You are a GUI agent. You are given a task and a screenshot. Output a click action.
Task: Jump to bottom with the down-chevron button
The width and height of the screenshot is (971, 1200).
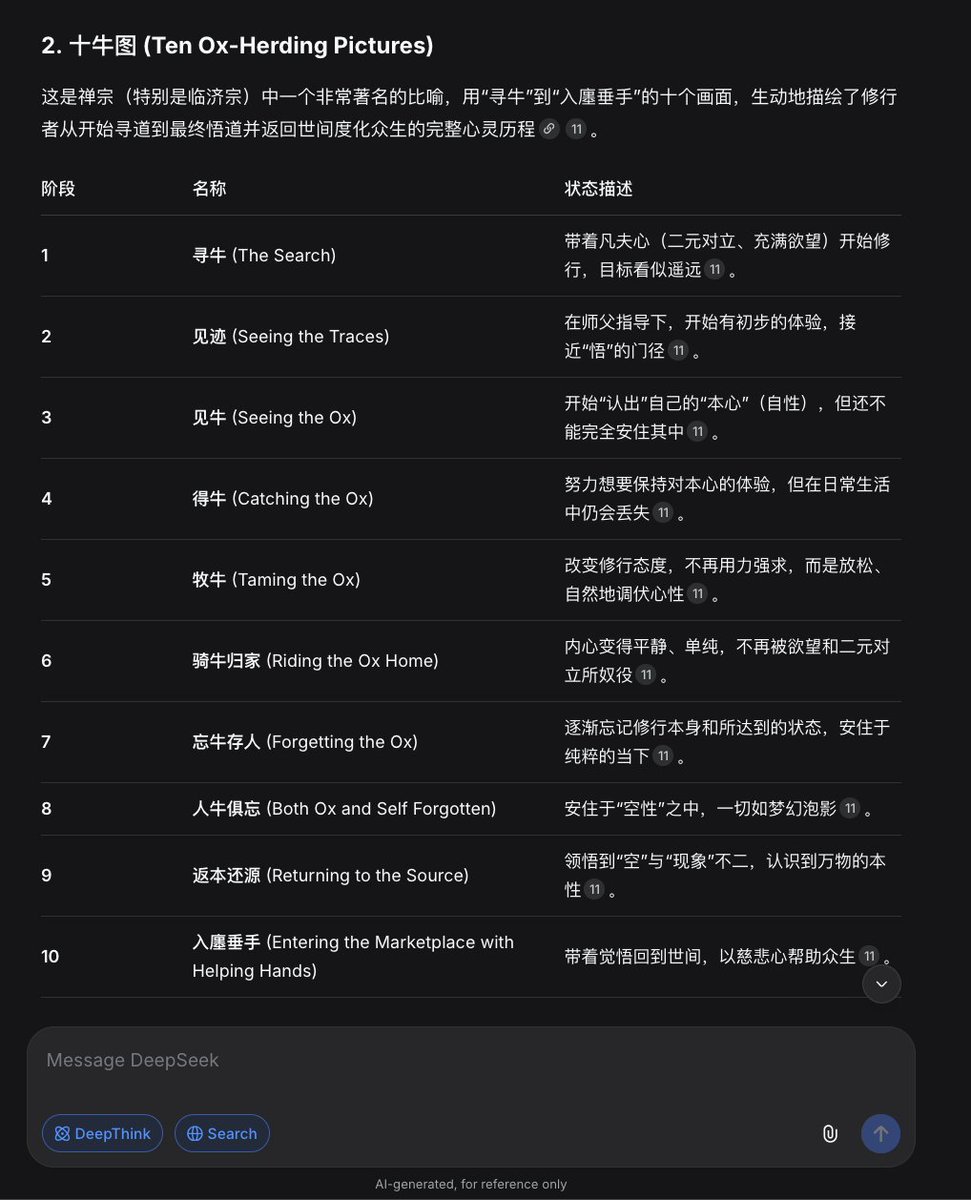[881, 984]
